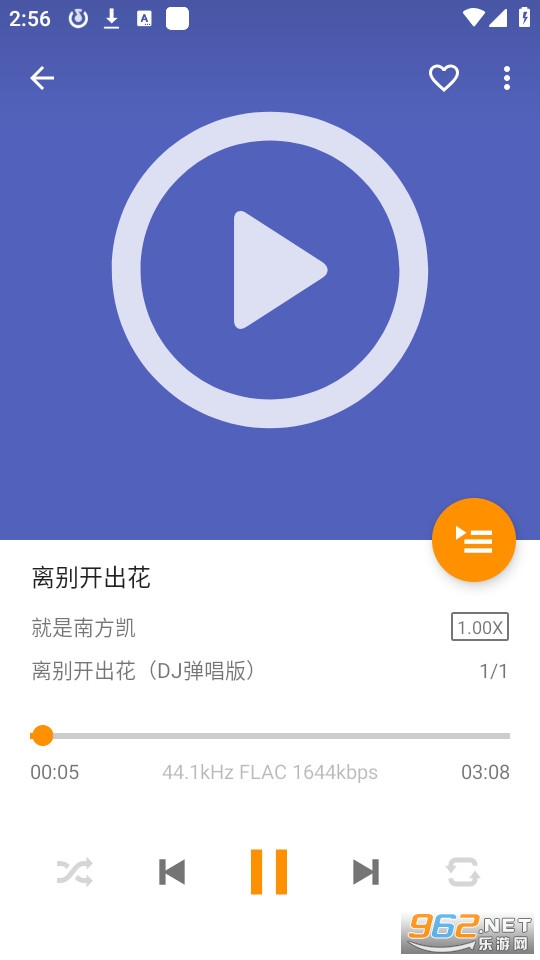Skip to the previous track

coord(171,872)
